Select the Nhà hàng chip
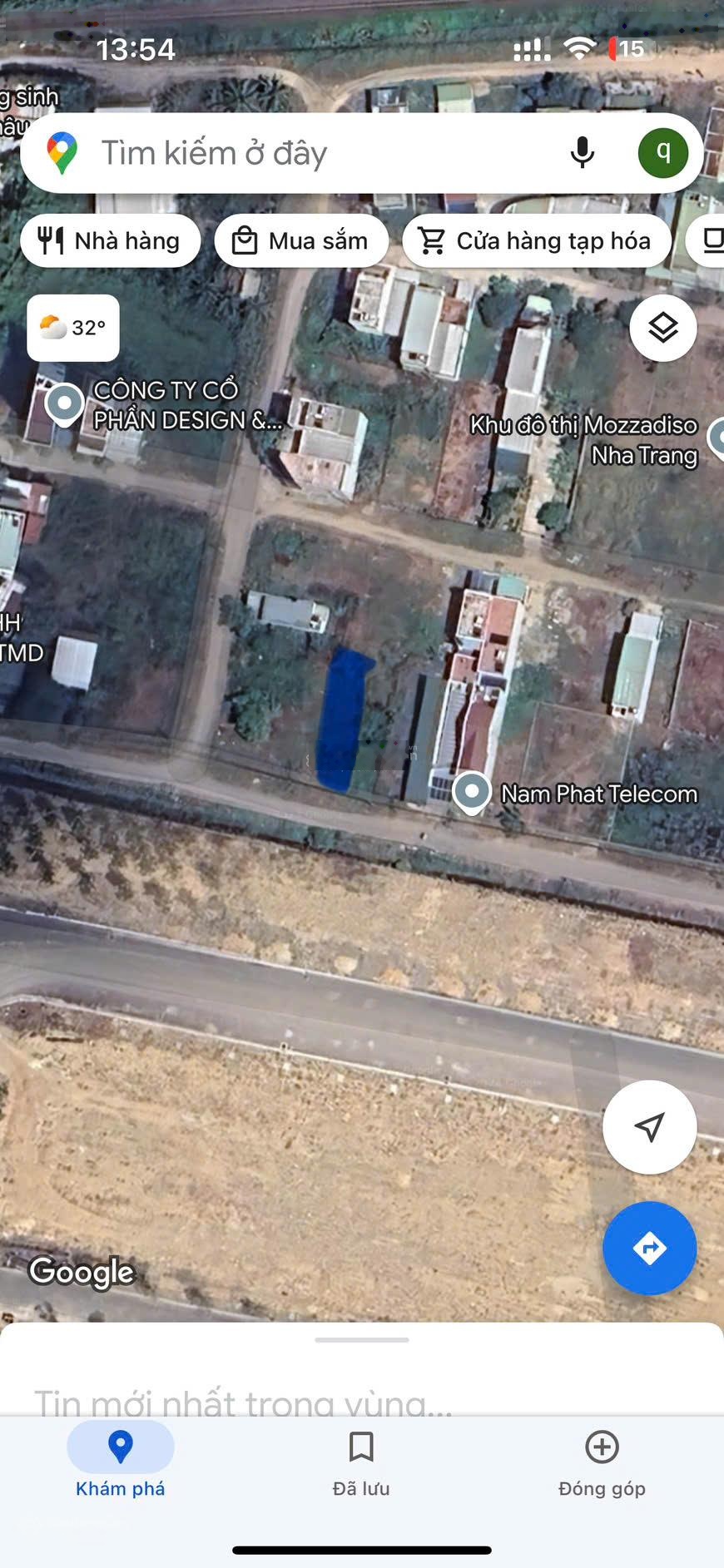This screenshot has height=1568, width=724. pyautogui.click(x=111, y=241)
